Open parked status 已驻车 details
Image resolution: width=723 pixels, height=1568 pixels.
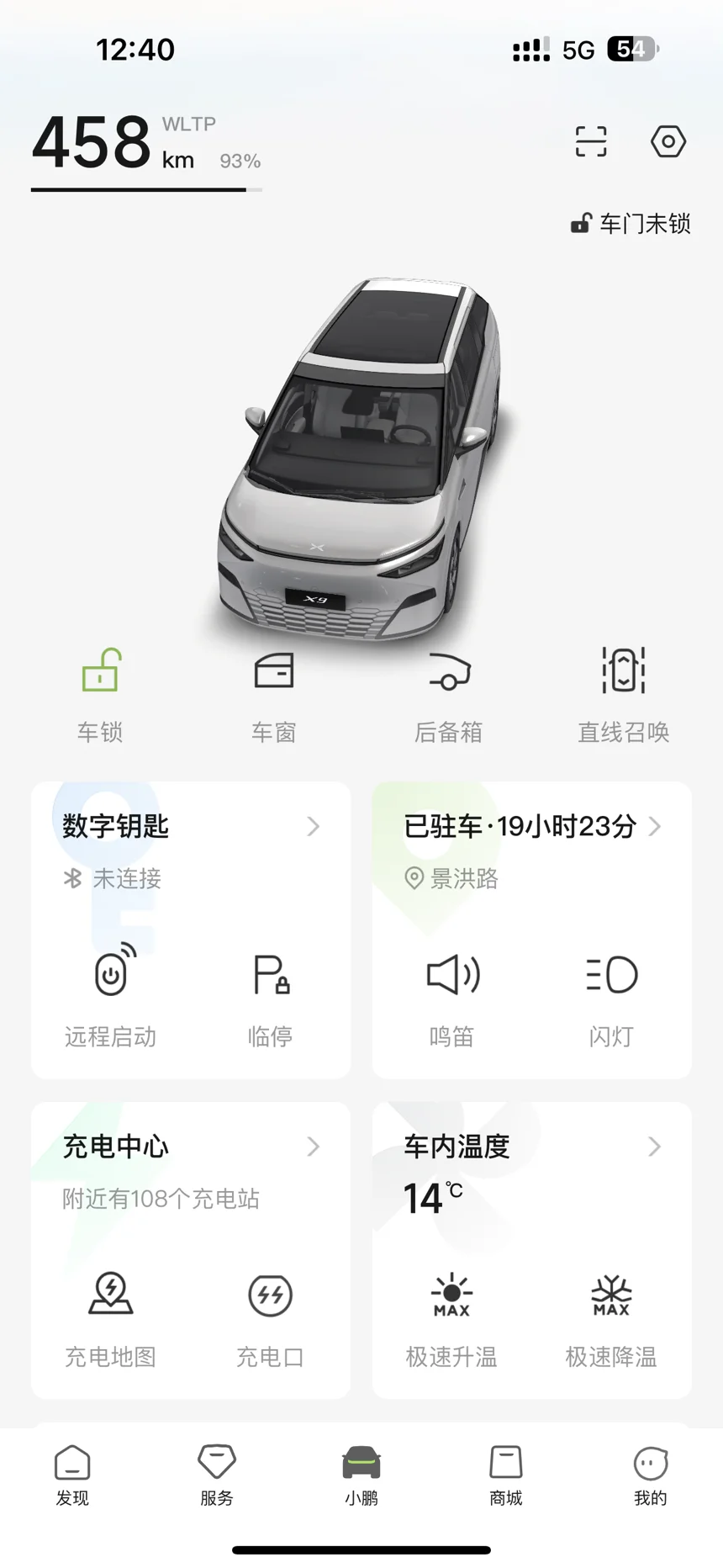coord(531,827)
